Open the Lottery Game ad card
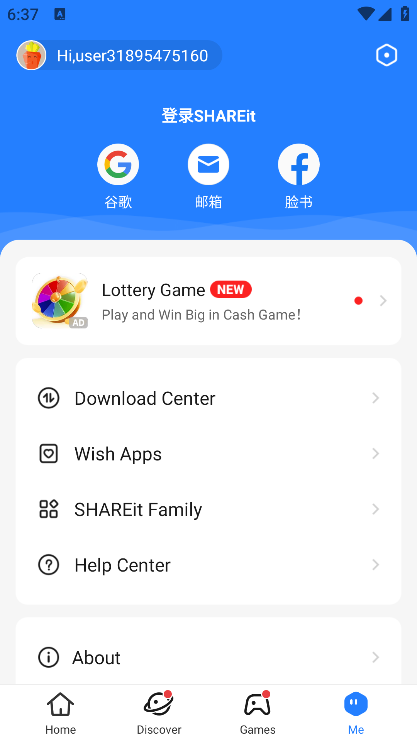This screenshot has width=417, height=741. [x=208, y=301]
